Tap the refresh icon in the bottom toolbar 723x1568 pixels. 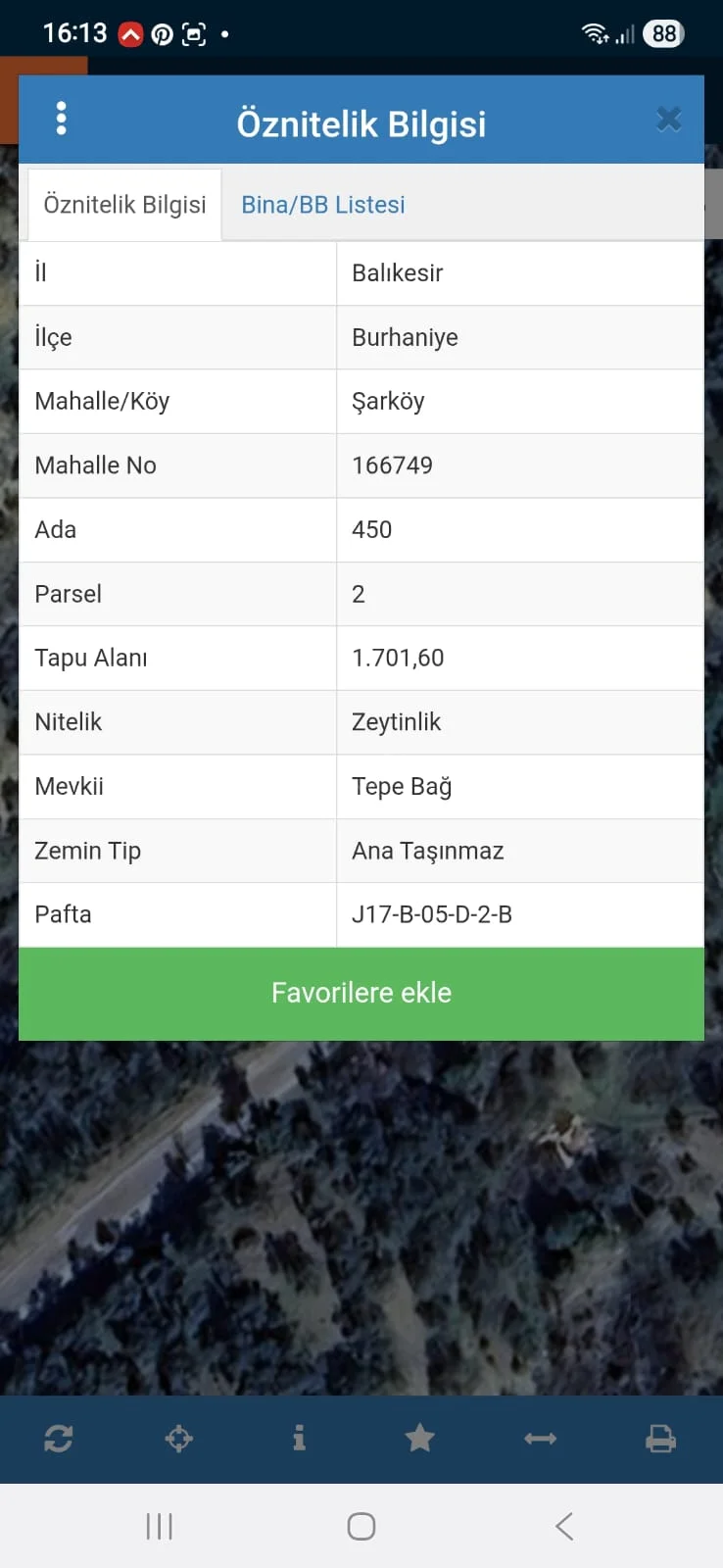point(59,1439)
